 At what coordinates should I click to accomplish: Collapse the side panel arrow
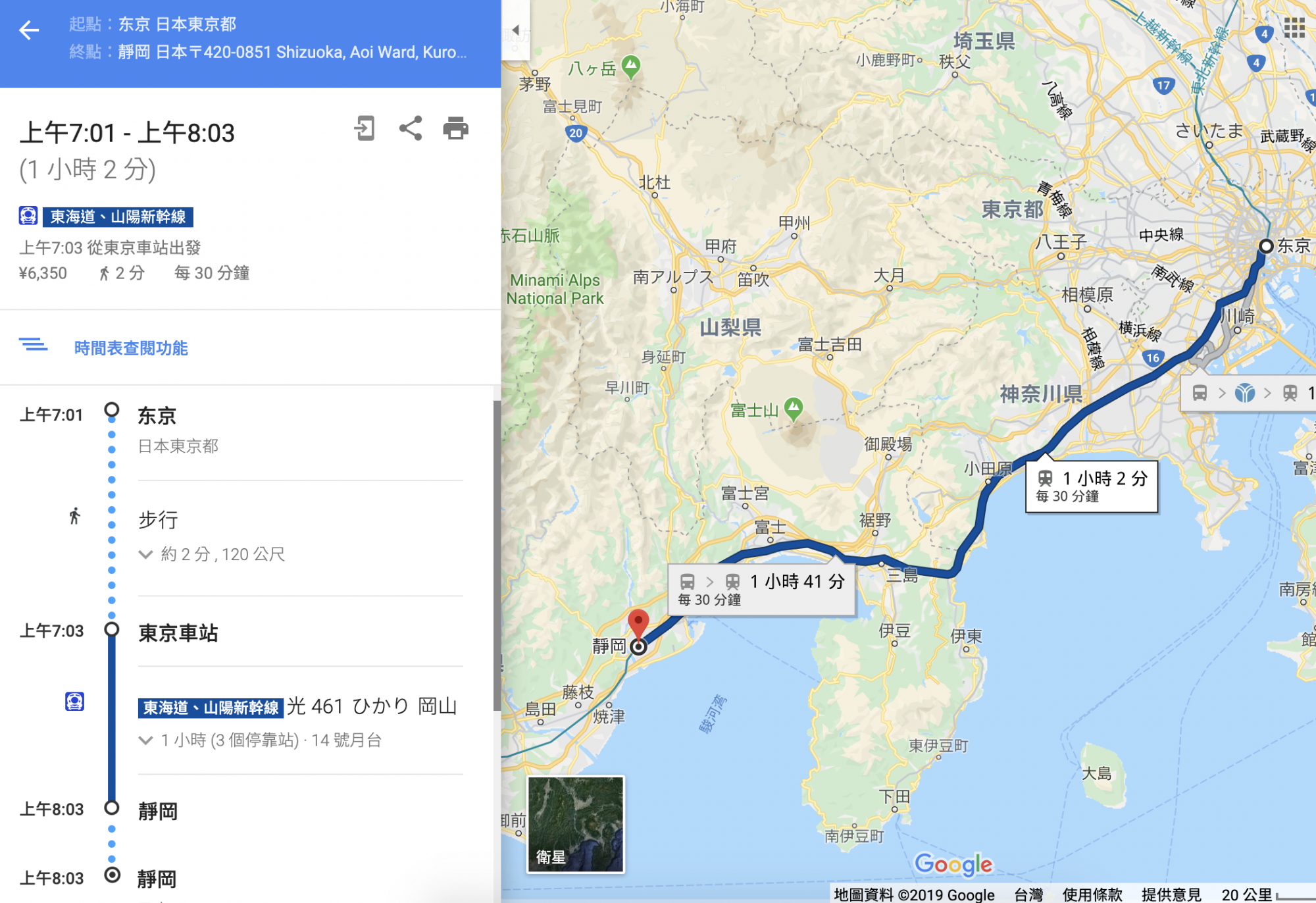pyautogui.click(x=516, y=30)
